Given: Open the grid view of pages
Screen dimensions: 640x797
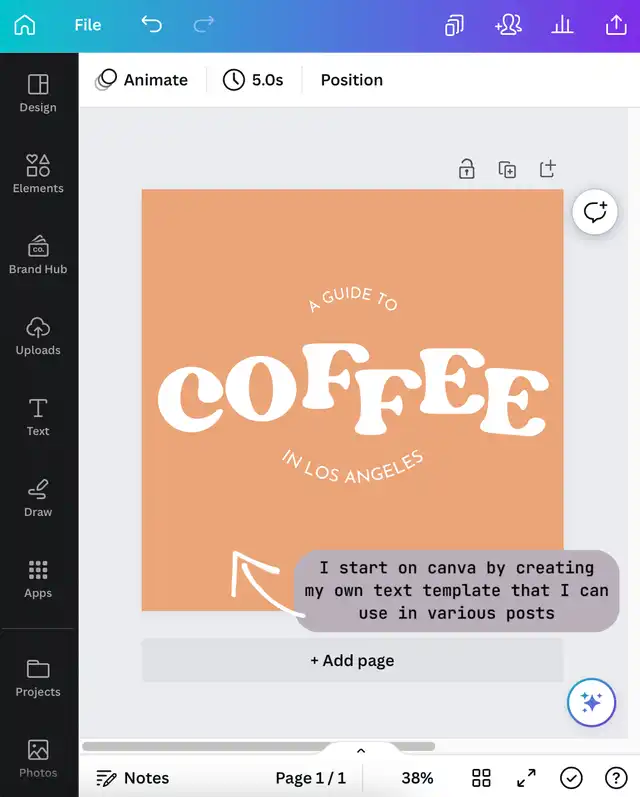Looking at the screenshot, I should coord(481,778).
